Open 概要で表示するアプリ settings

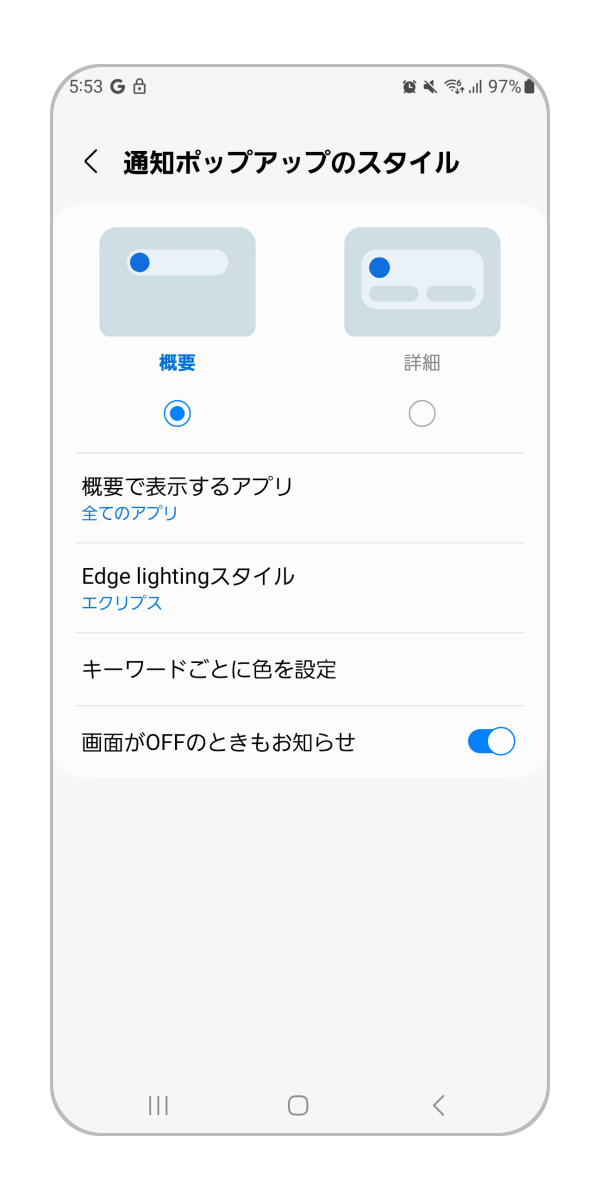pos(300,498)
